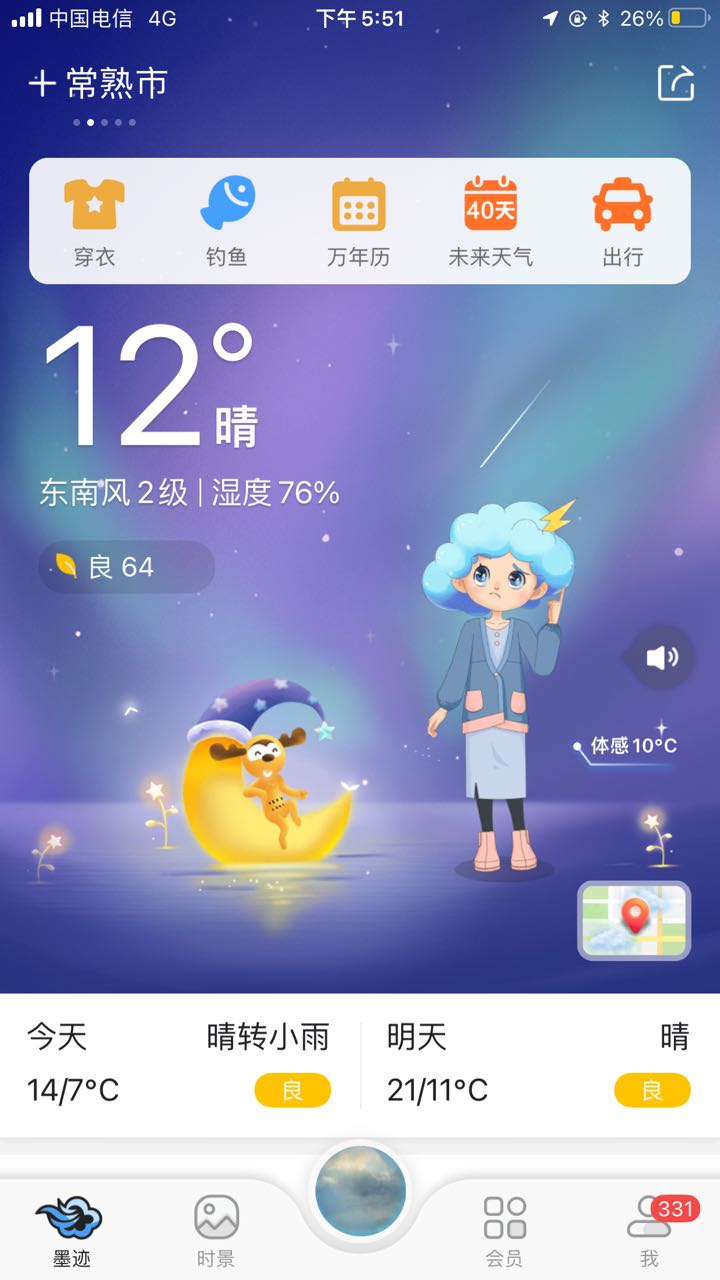Add a city with the plus icon
The height and width of the screenshot is (1280, 720).
click(42, 83)
